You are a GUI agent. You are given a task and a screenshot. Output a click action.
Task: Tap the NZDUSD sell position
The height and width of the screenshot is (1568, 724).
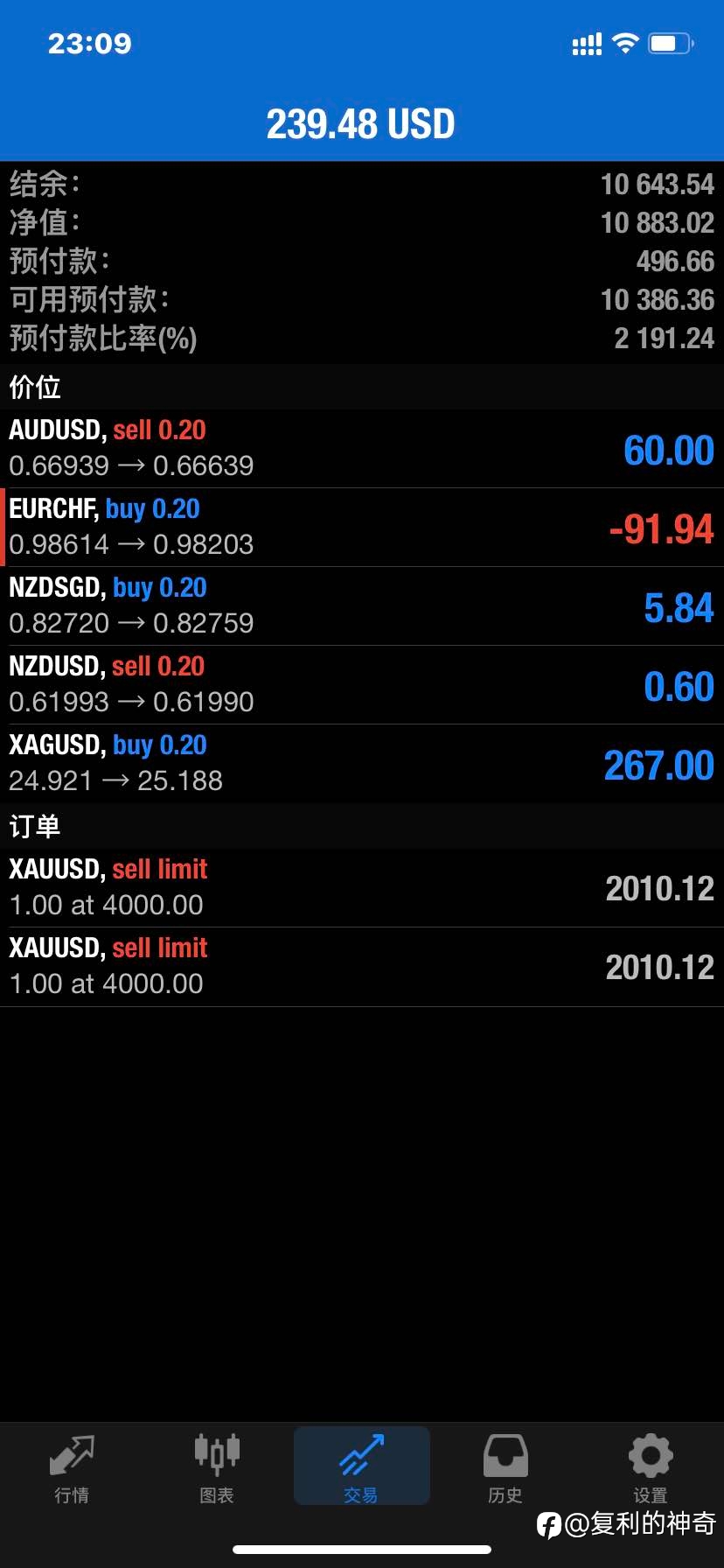pos(362,685)
